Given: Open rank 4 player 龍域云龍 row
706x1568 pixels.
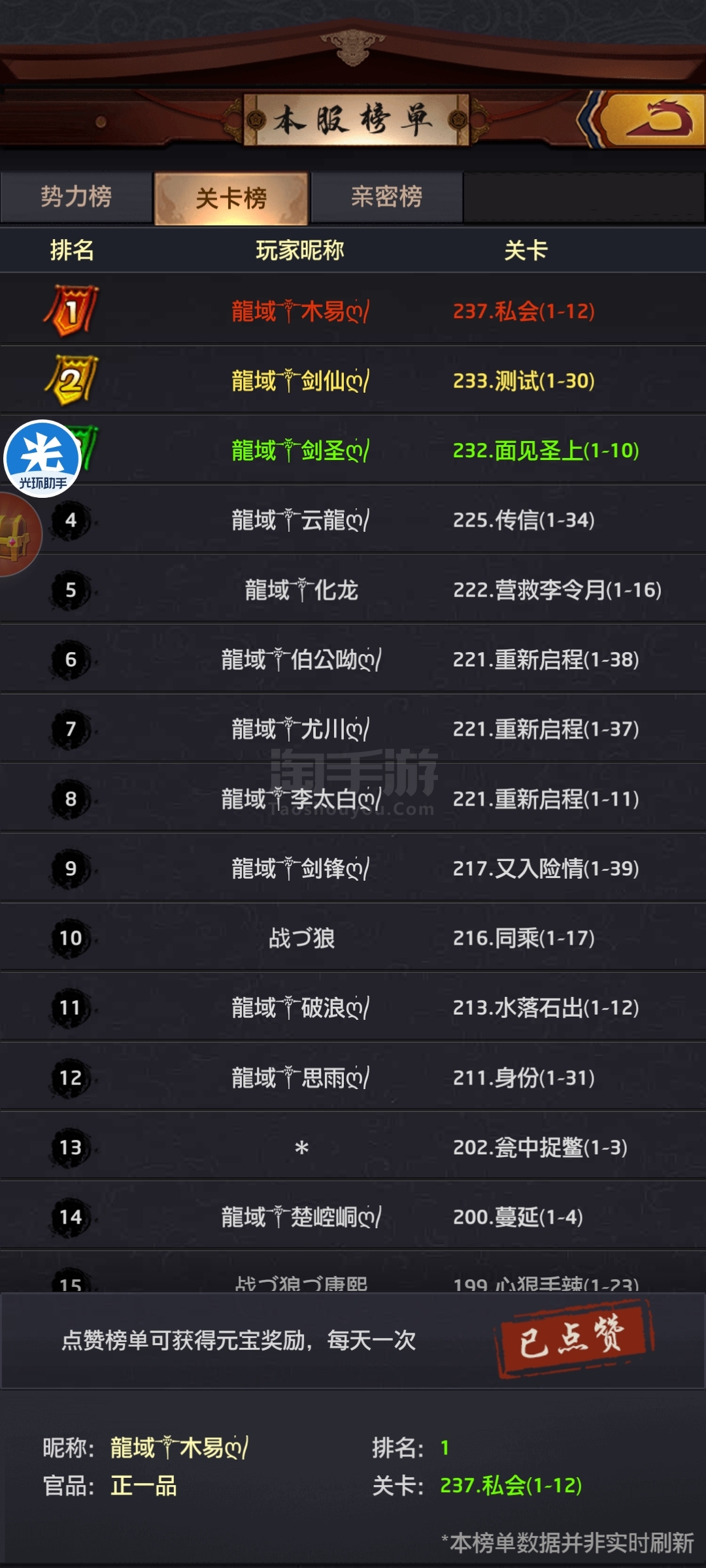Looking at the screenshot, I should pyautogui.click(x=353, y=520).
